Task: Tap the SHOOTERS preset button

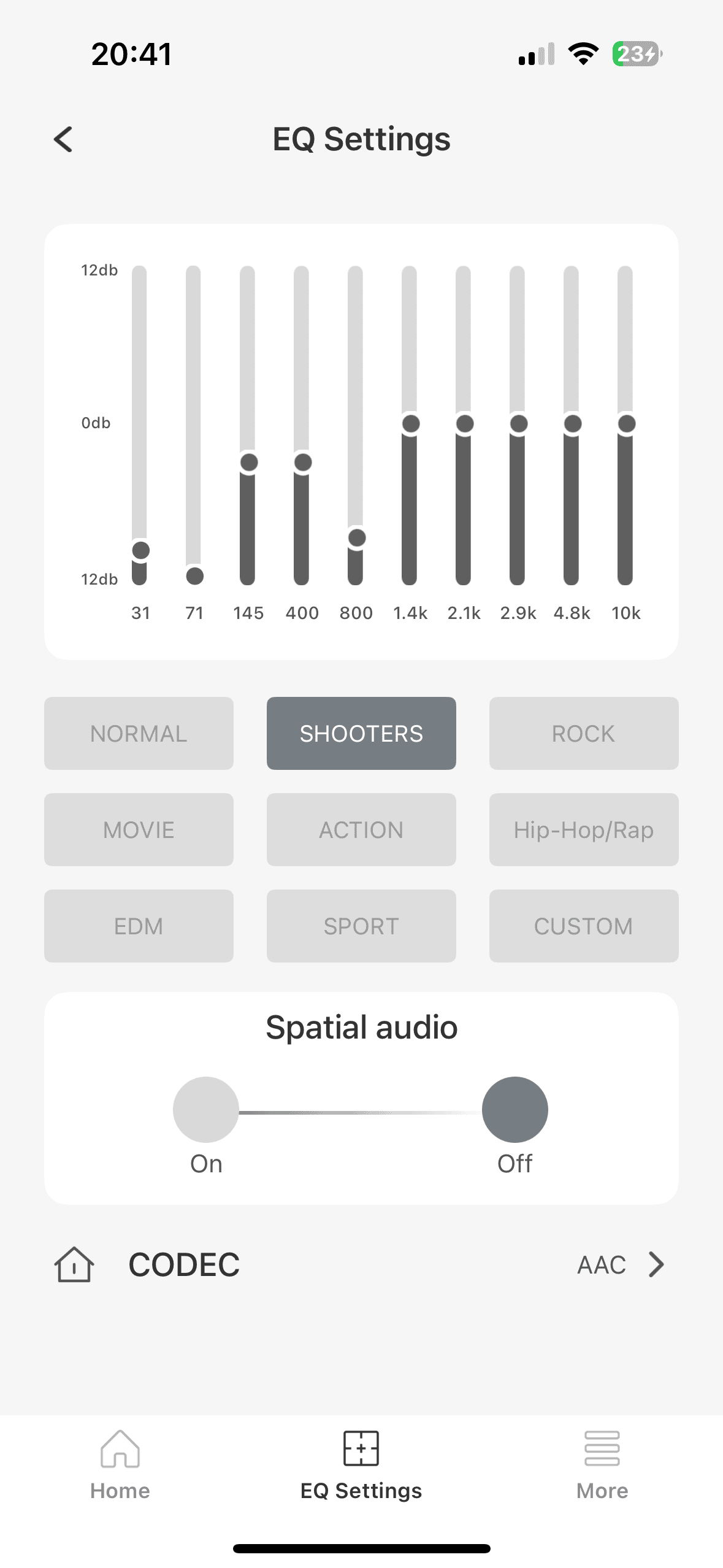Action: [x=361, y=733]
